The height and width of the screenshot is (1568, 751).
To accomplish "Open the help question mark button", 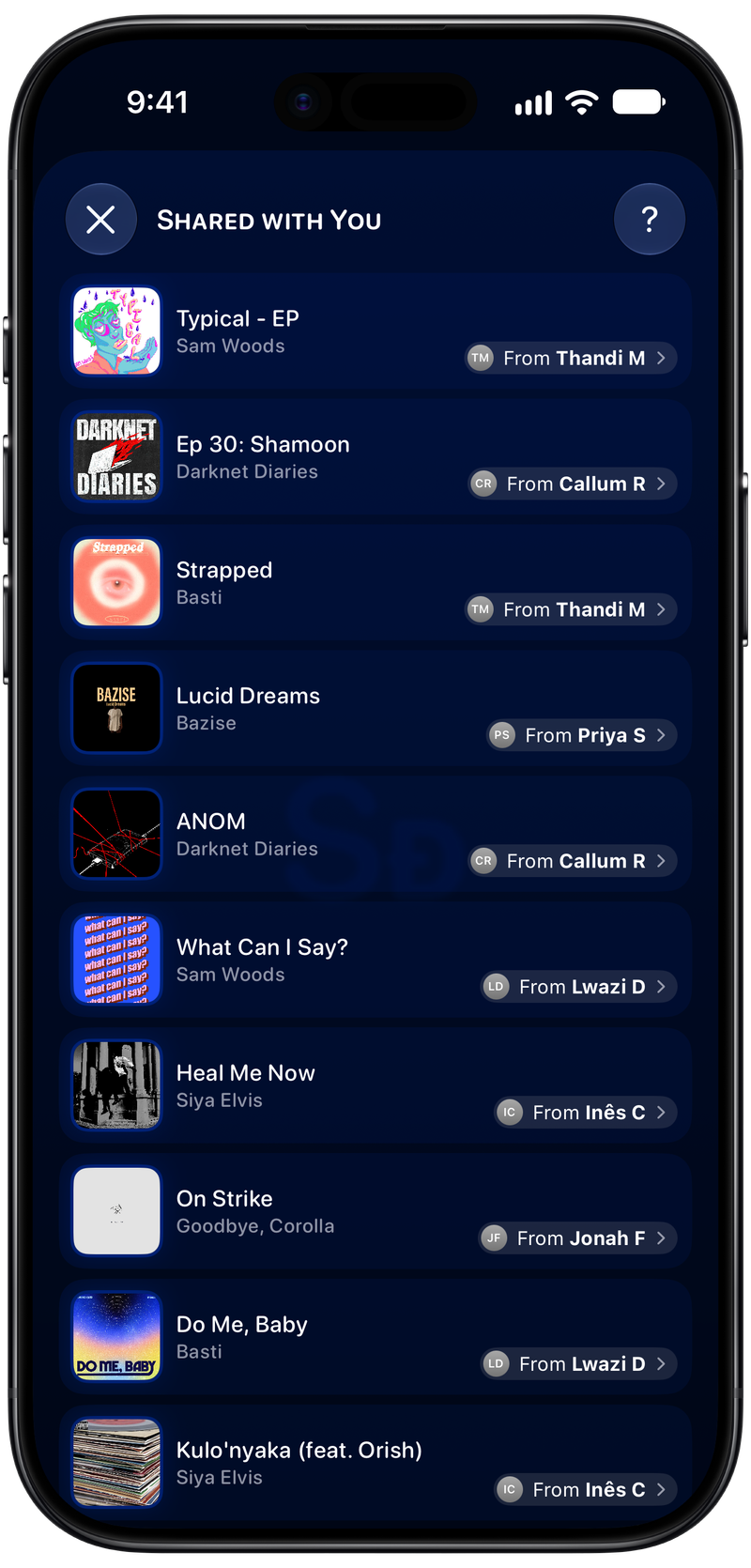I will [649, 220].
